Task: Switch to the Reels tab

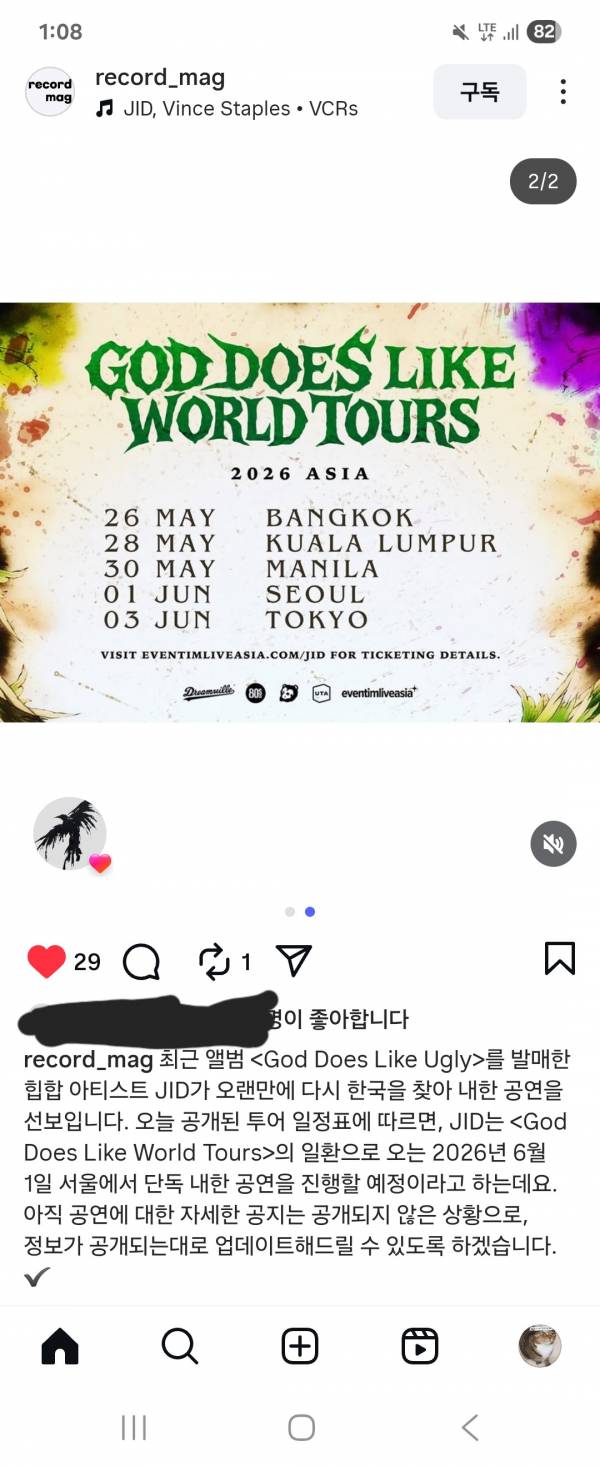Action: click(420, 1346)
